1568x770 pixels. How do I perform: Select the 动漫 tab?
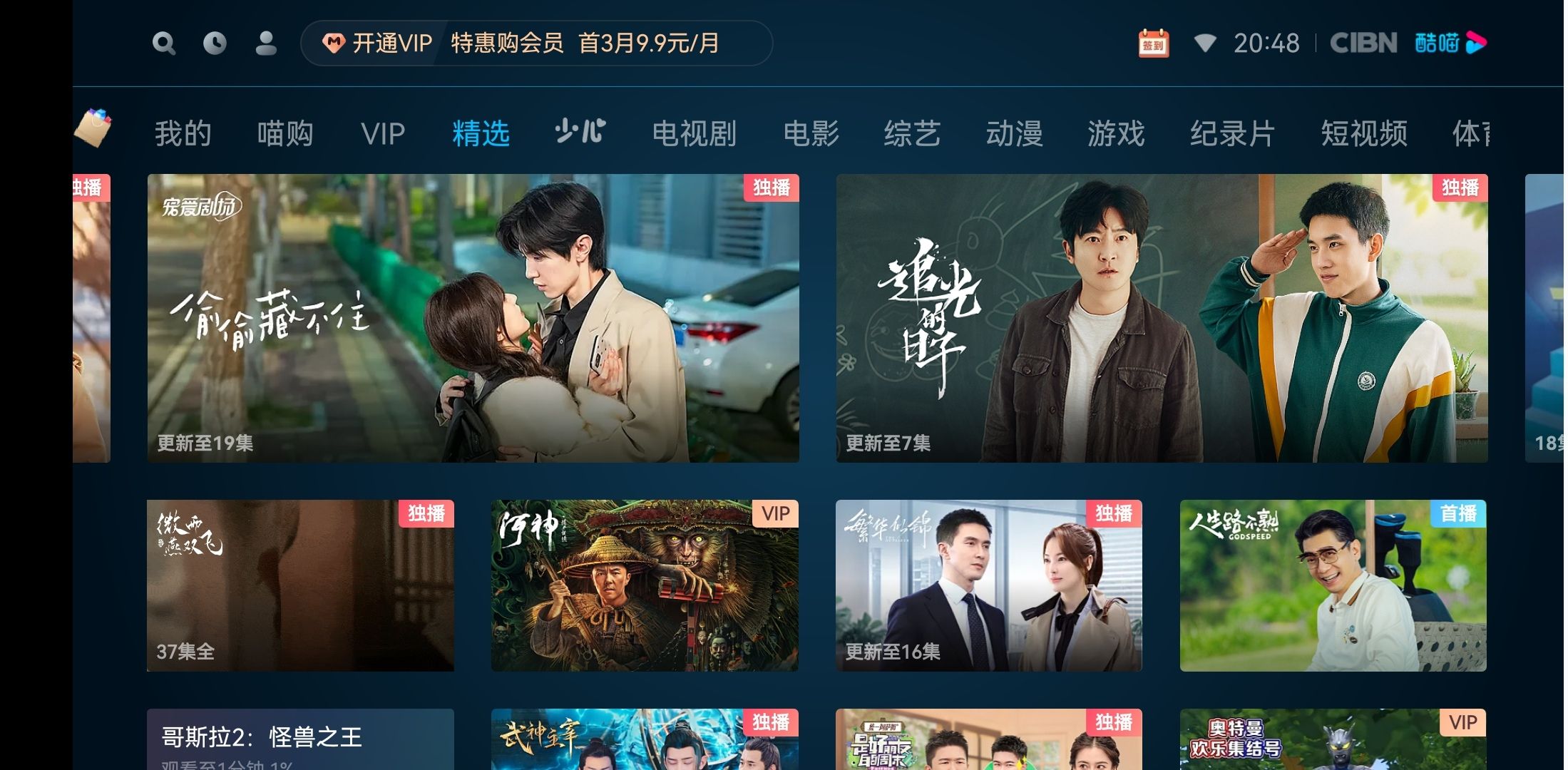[1014, 133]
